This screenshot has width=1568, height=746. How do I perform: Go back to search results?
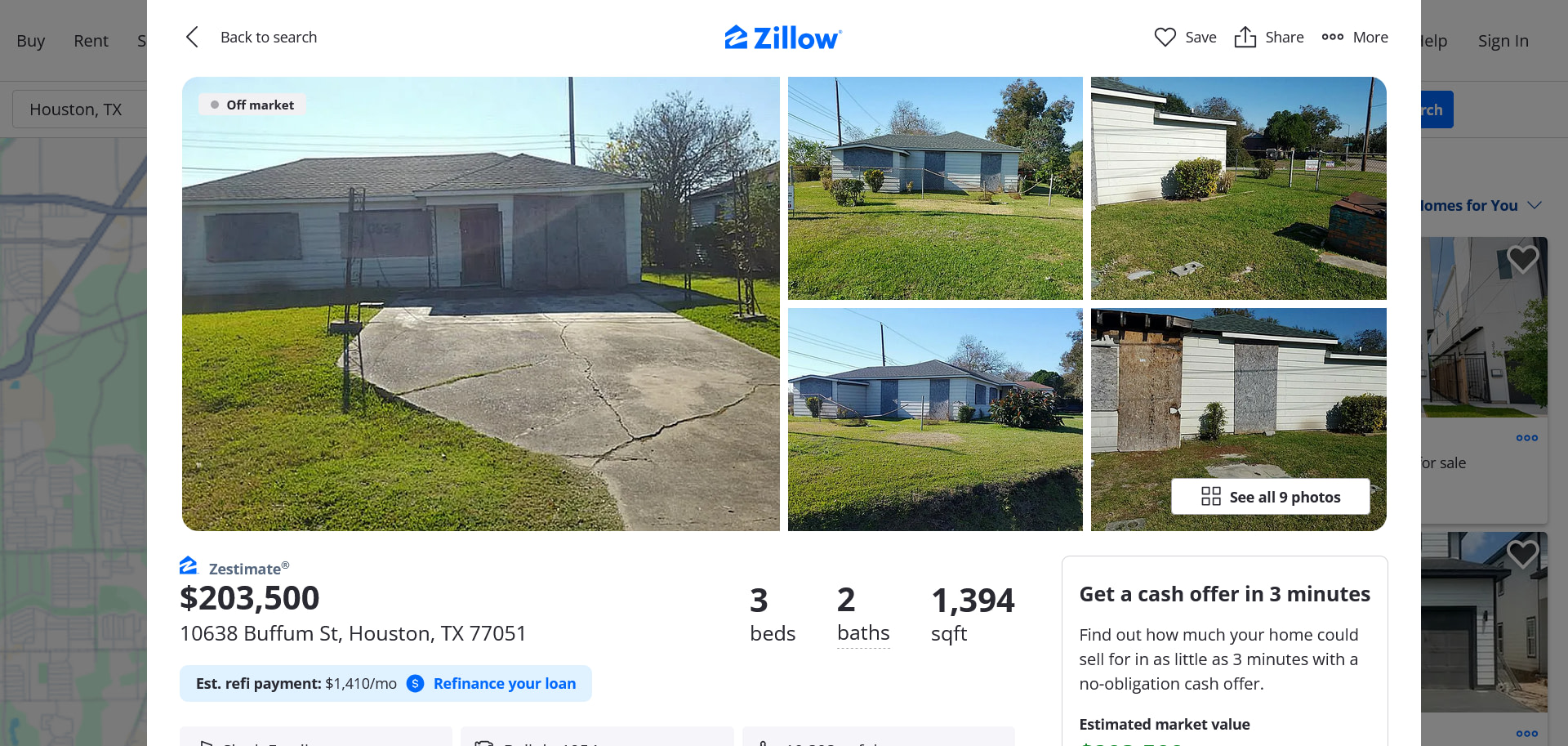tap(252, 38)
